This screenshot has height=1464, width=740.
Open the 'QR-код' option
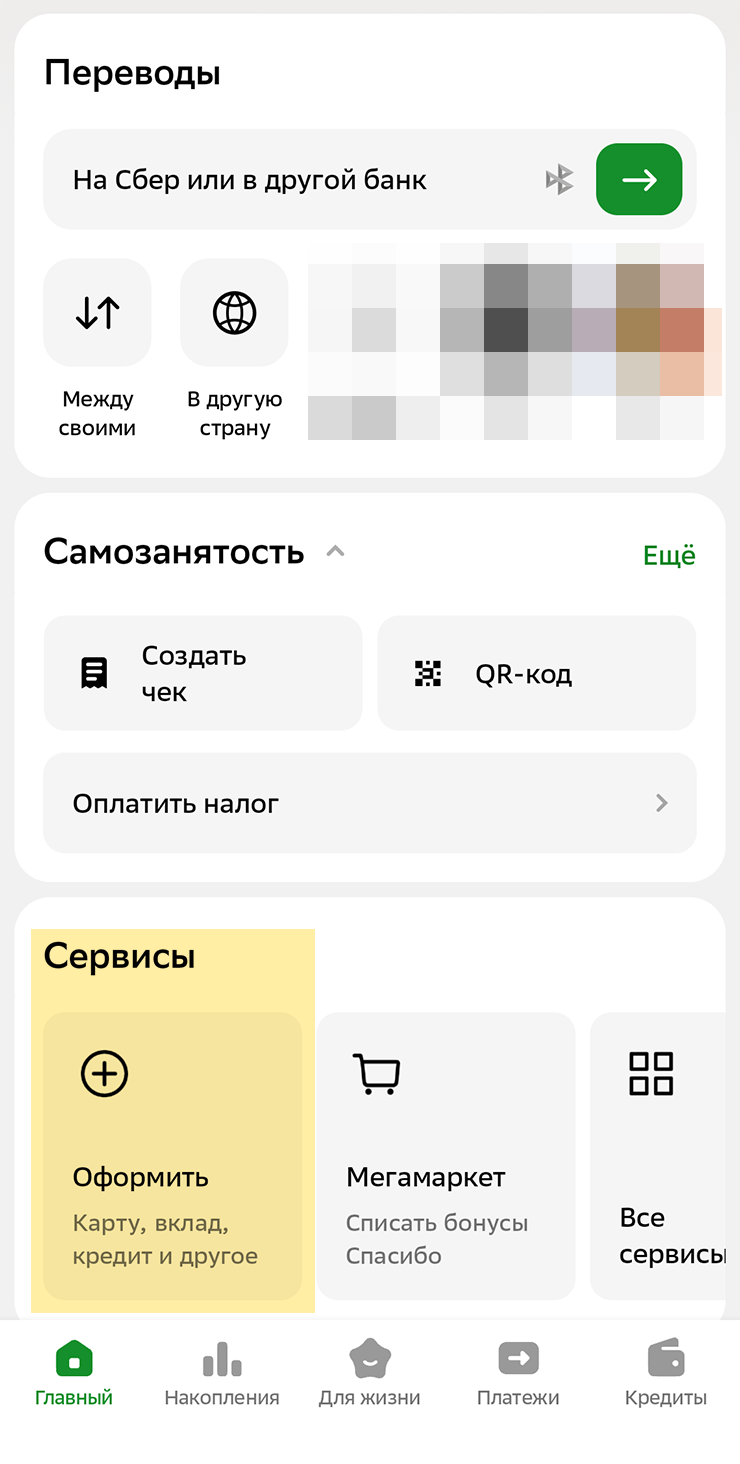[x=536, y=673]
